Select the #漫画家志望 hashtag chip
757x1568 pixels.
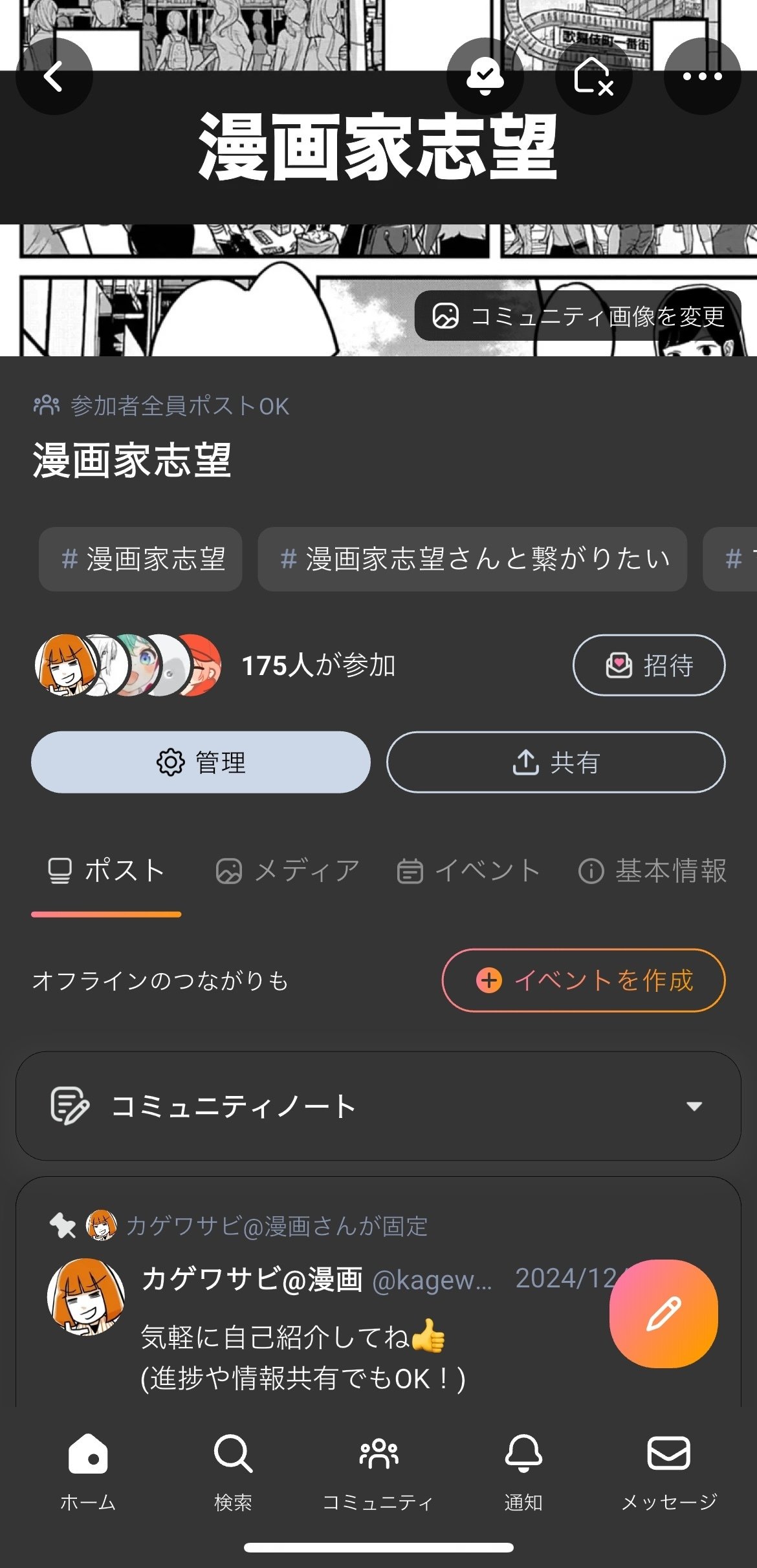140,559
